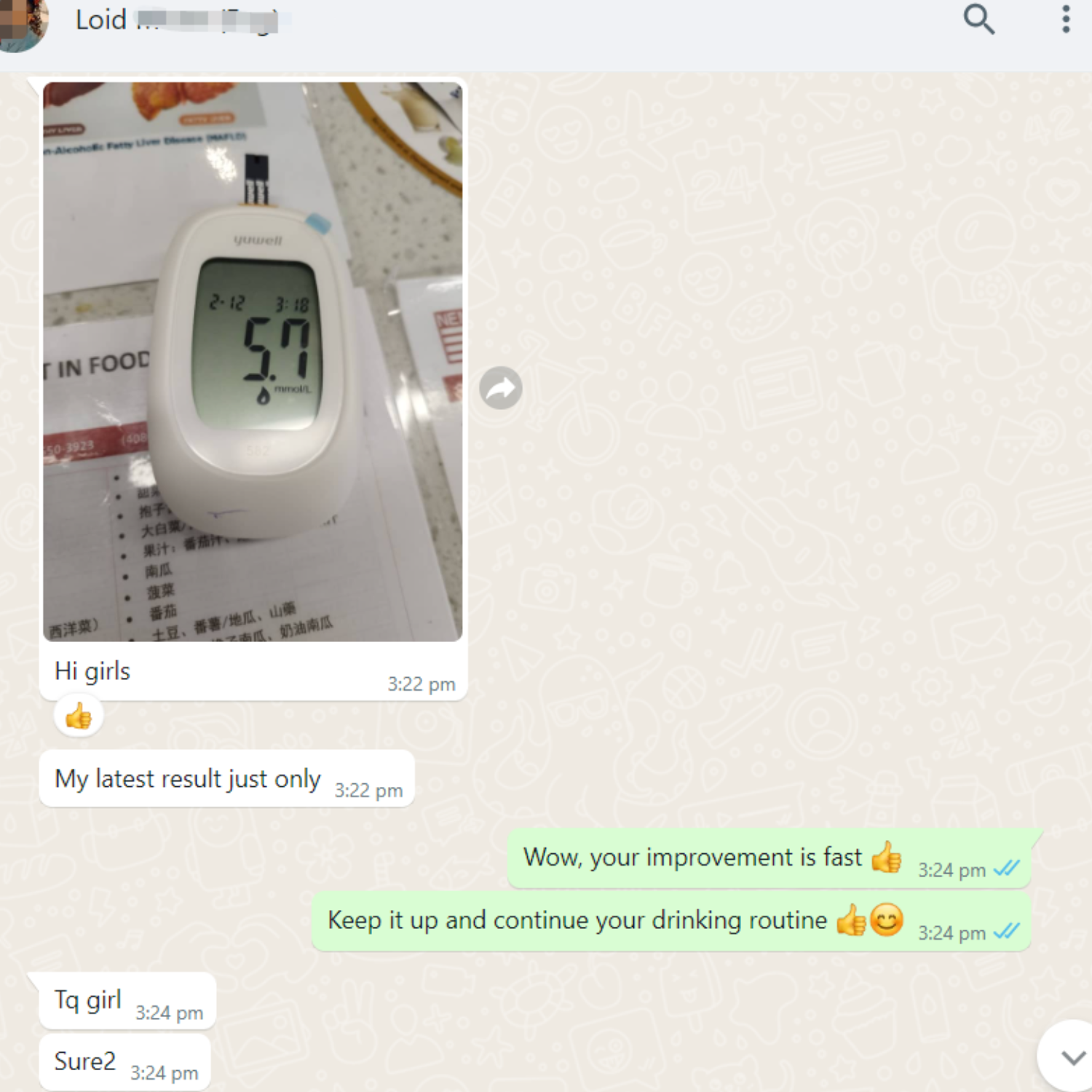Open contact info from Loid's name
Viewport: 1092px width, 1092px height.
tap(102, 20)
